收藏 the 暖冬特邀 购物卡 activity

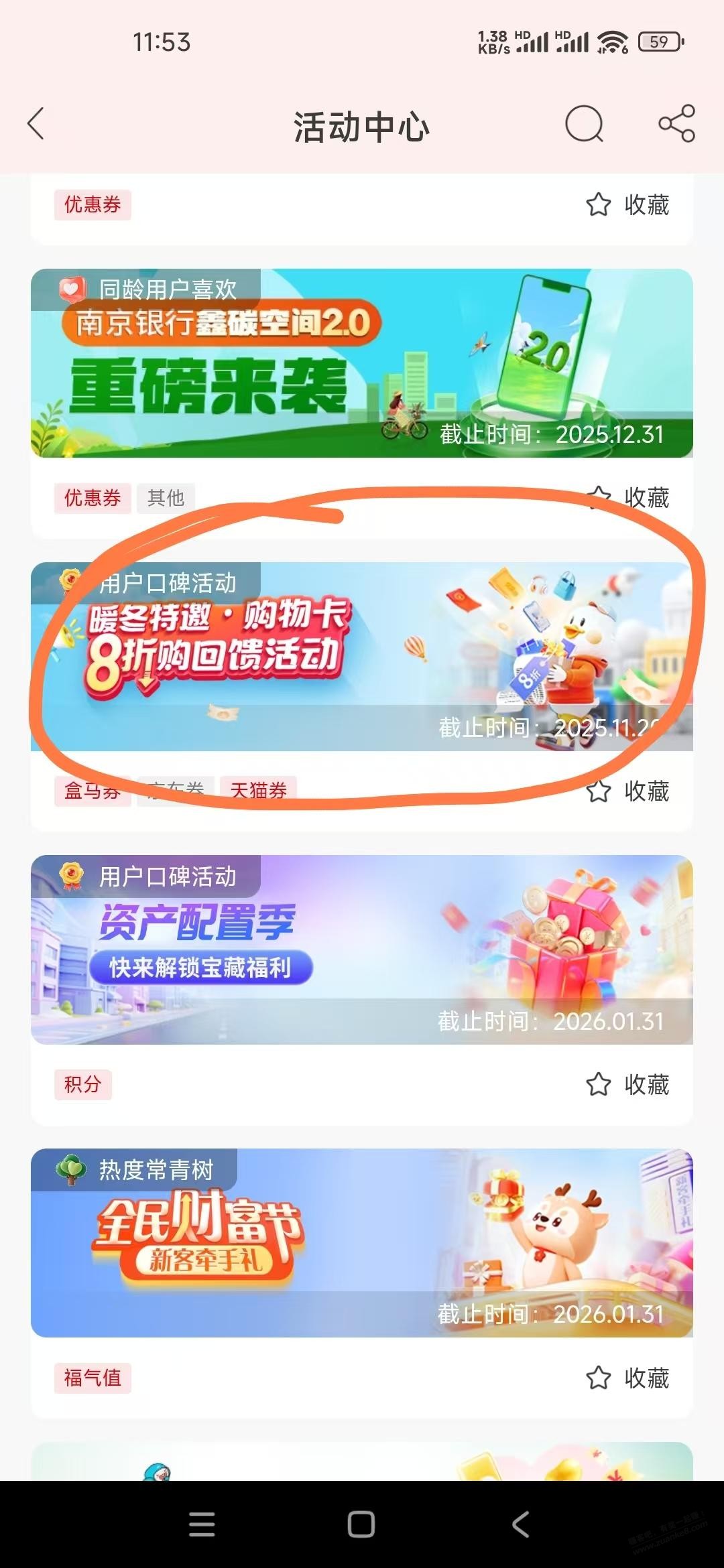[627, 791]
